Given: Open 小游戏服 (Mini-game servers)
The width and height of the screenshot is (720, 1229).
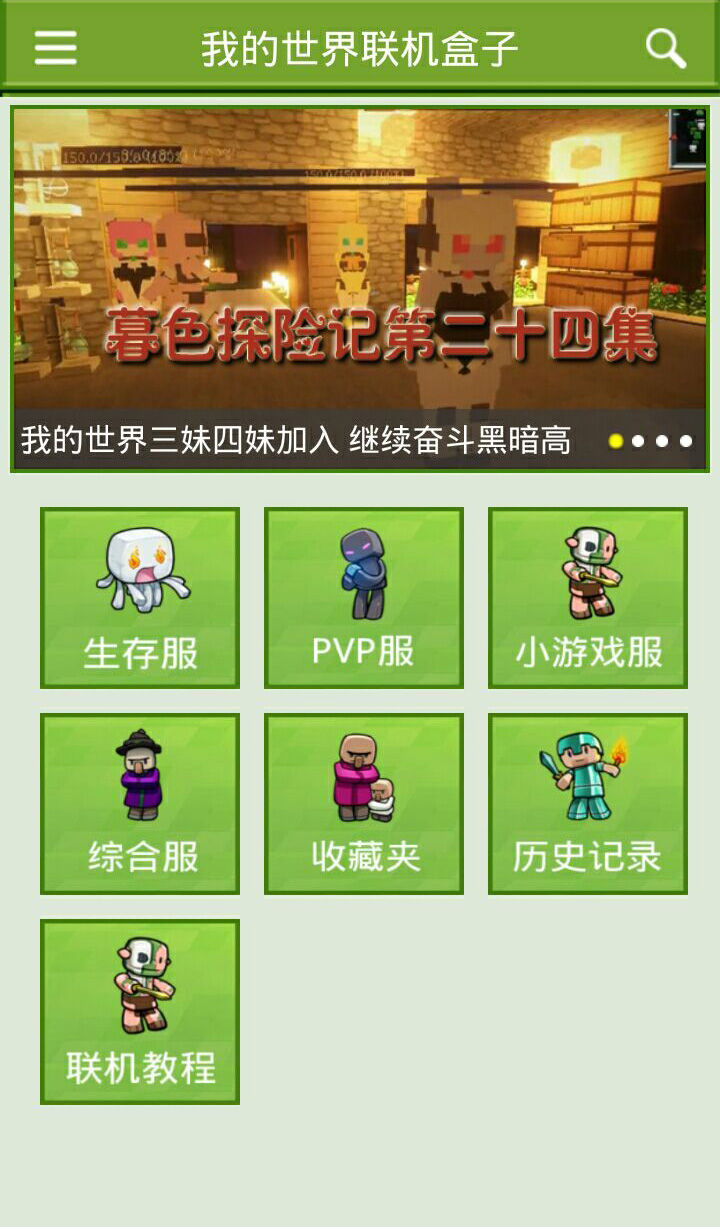Looking at the screenshot, I should click(586, 597).
